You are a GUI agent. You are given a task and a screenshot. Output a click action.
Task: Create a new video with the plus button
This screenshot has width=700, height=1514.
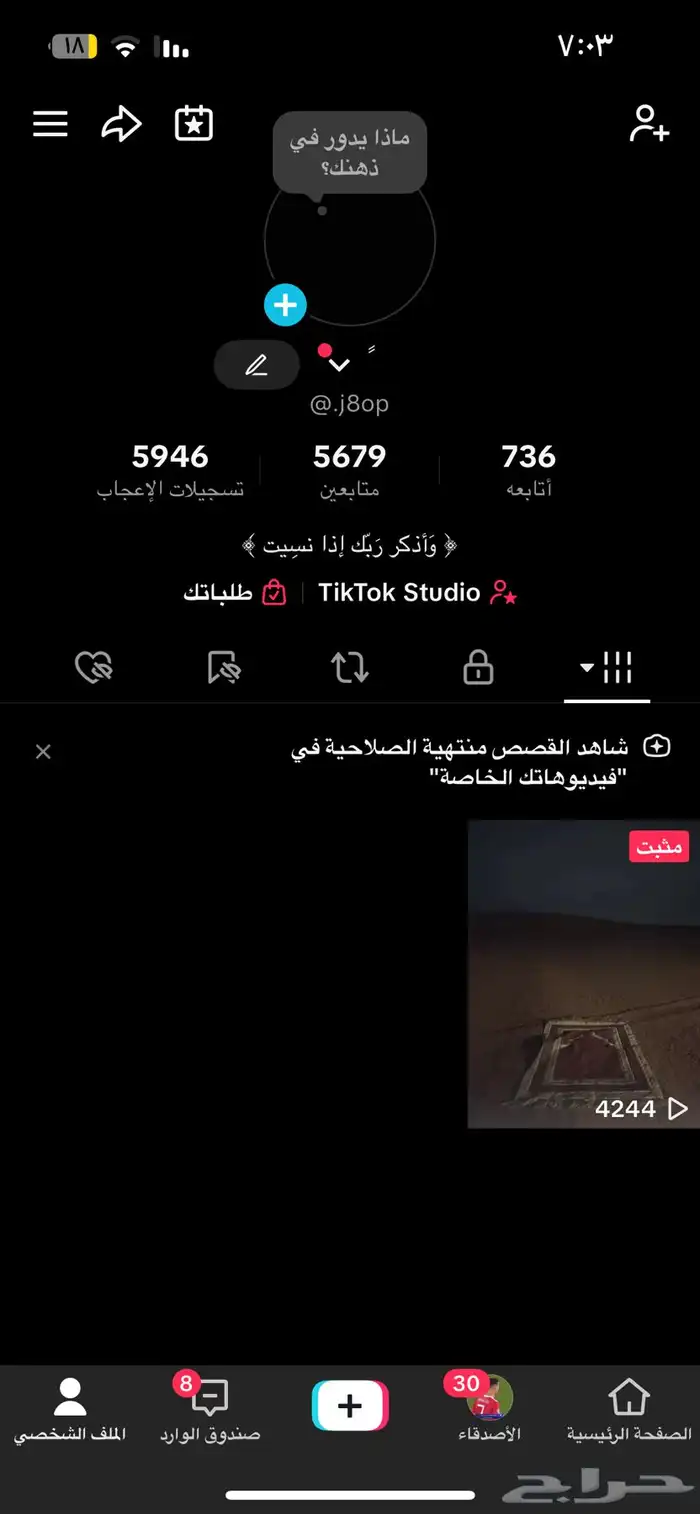click(x=350, y=1407)
